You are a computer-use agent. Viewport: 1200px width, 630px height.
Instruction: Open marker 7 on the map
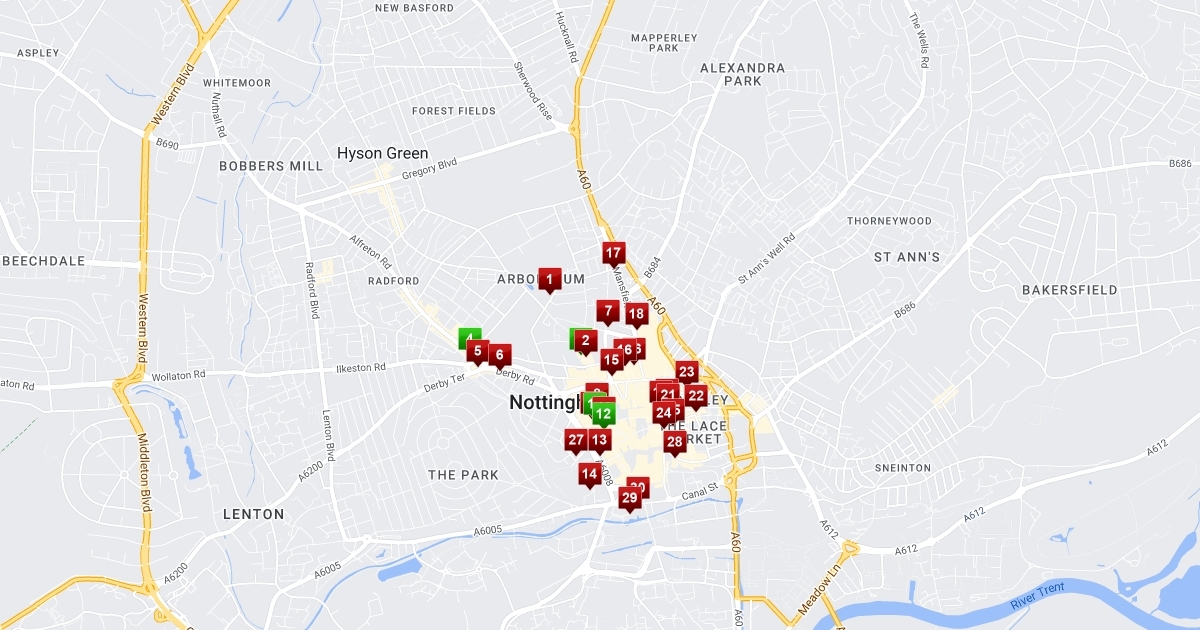click(608, 311)
